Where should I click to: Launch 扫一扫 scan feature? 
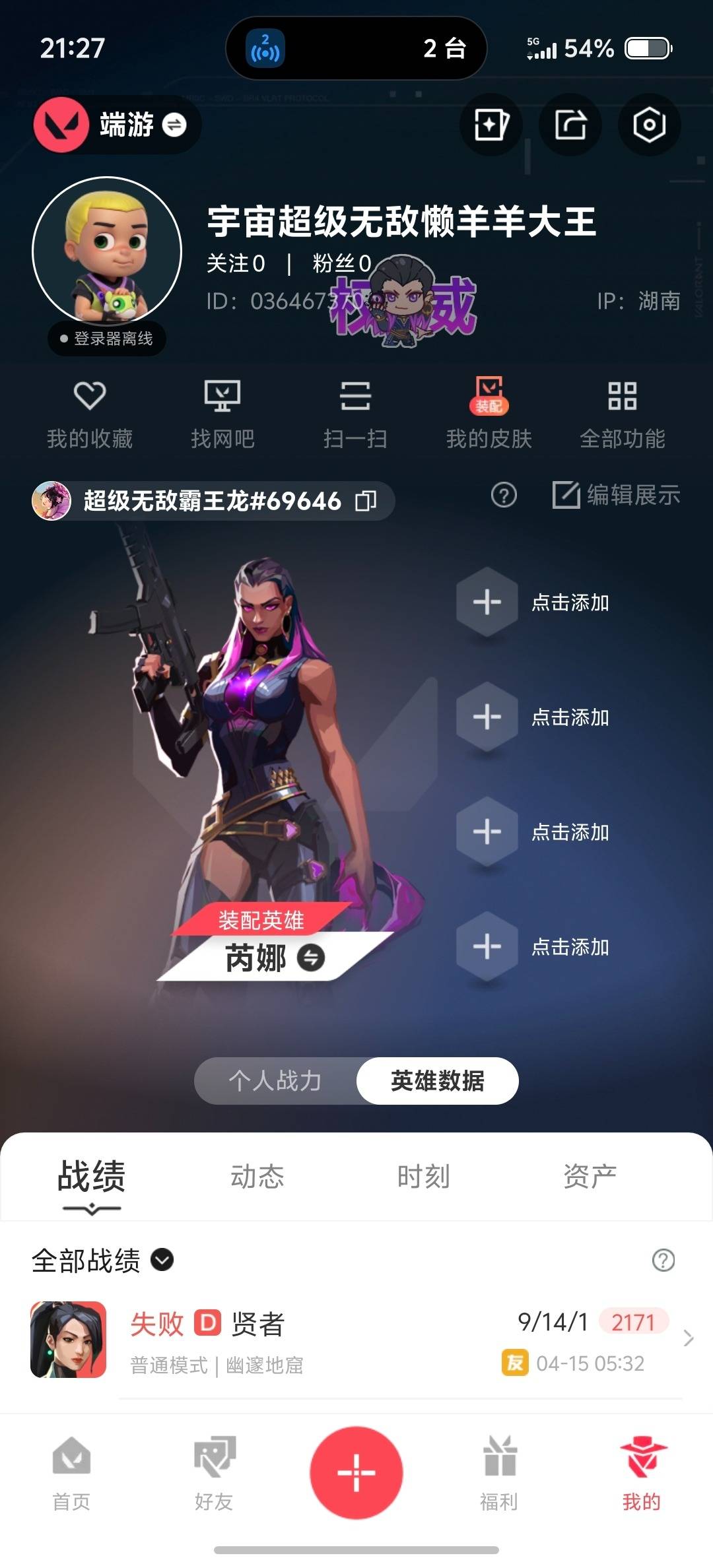[356, 409]
